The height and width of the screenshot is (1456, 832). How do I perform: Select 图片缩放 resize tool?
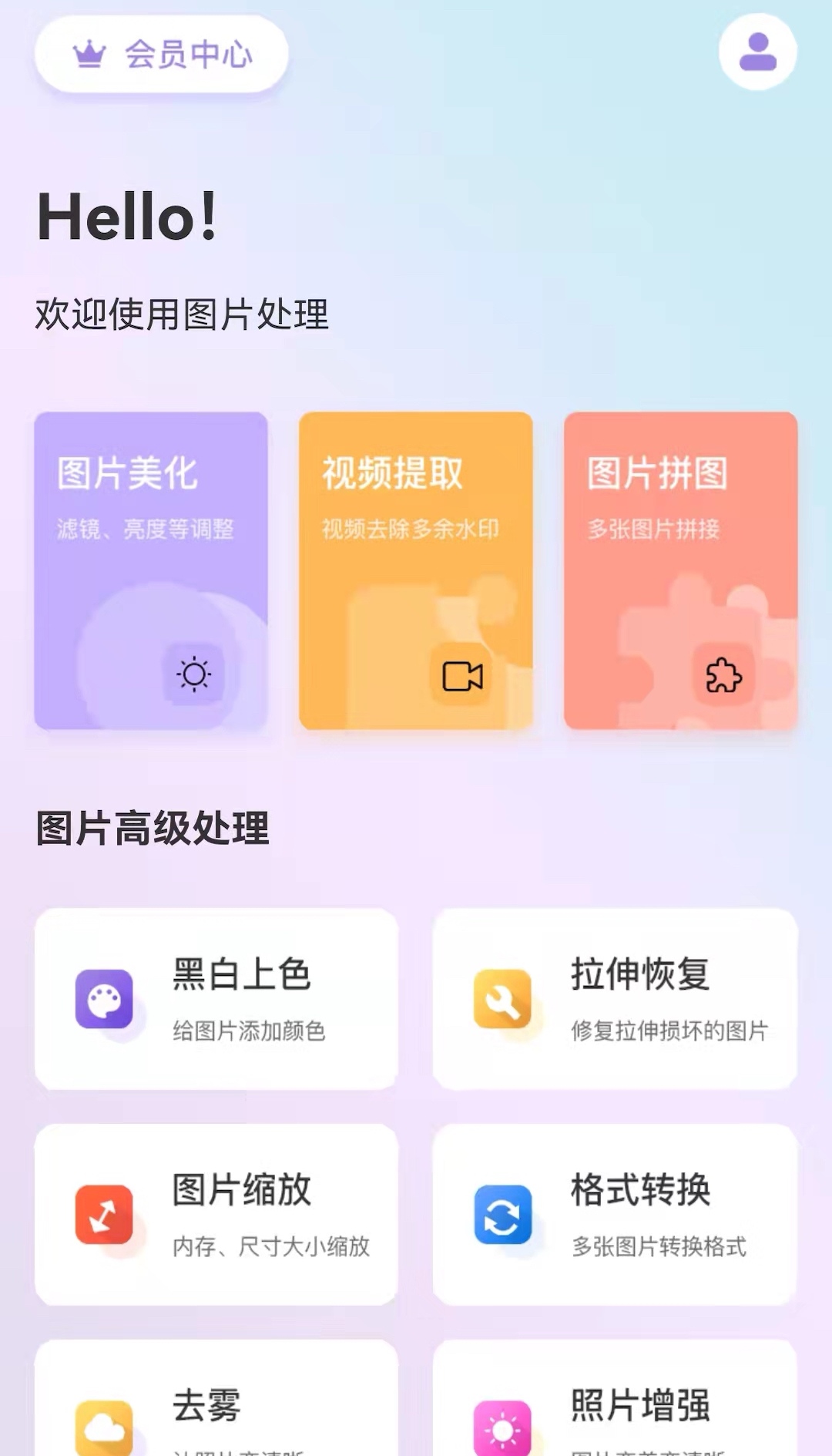[x=216, y=1215]
